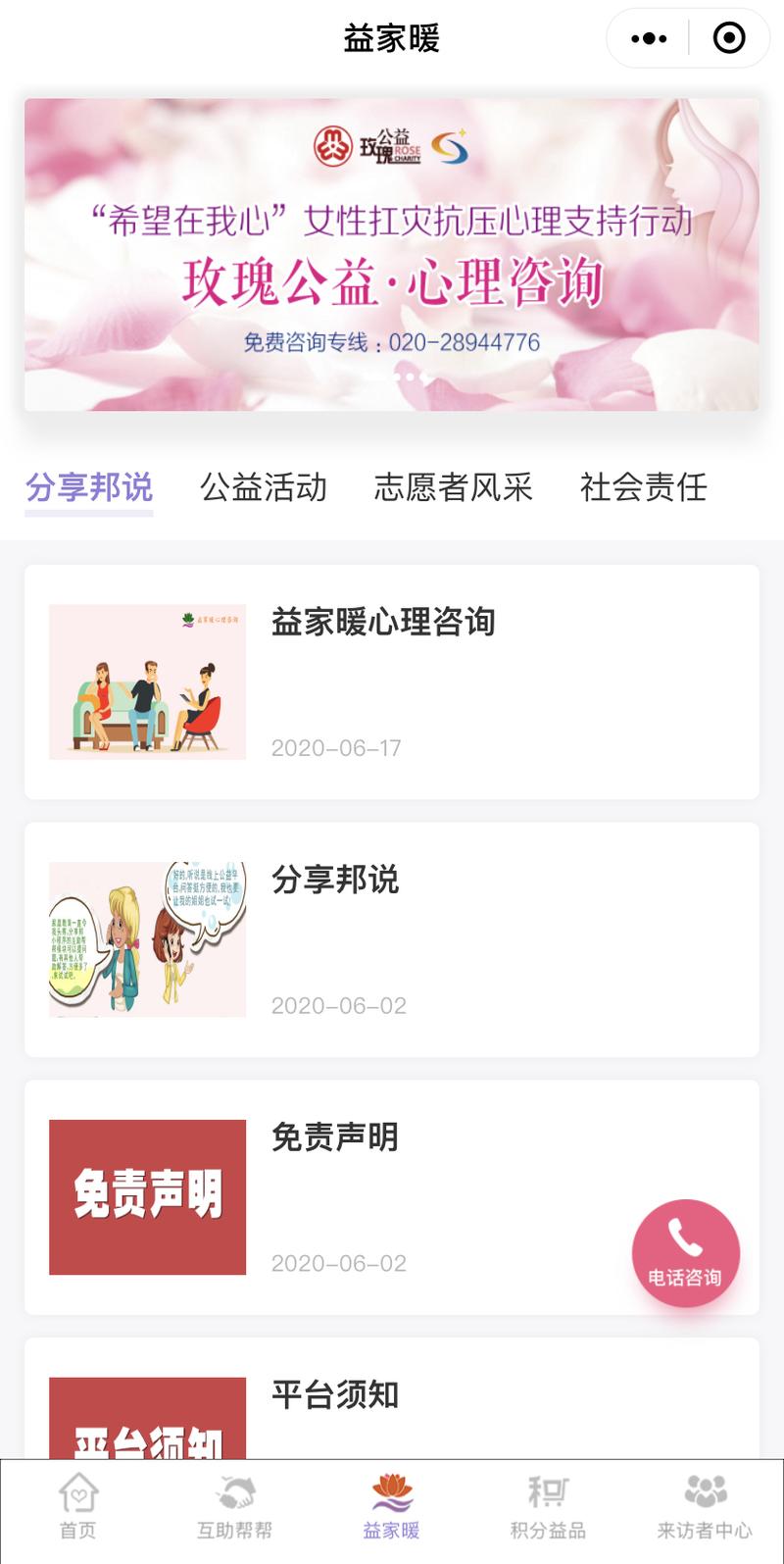The image size is (784, 1564).
Task: Switch to the 互助帮帮 tab
Action: tap(235, 1507)
